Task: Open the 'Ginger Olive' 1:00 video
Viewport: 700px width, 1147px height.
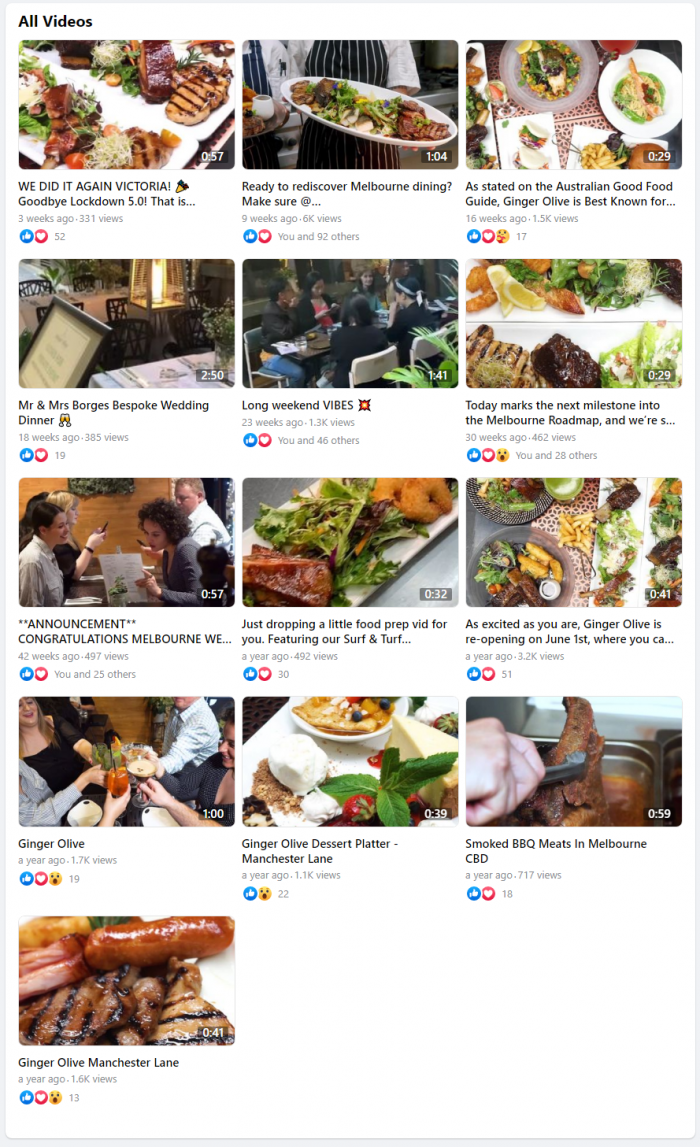Action: [126, 761]
